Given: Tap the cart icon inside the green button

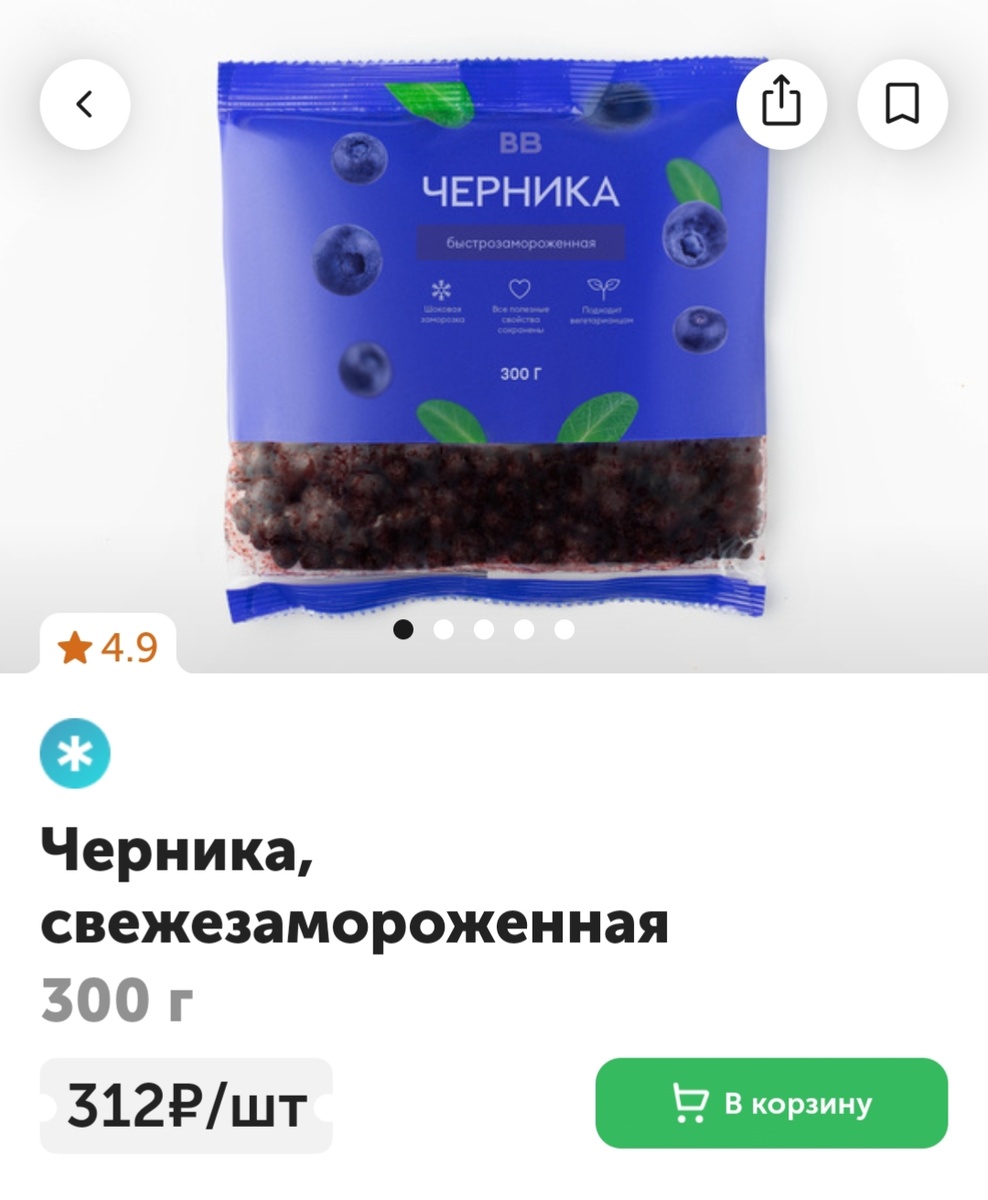Looking at the screenshot, I should click(x=690, y=1103).
